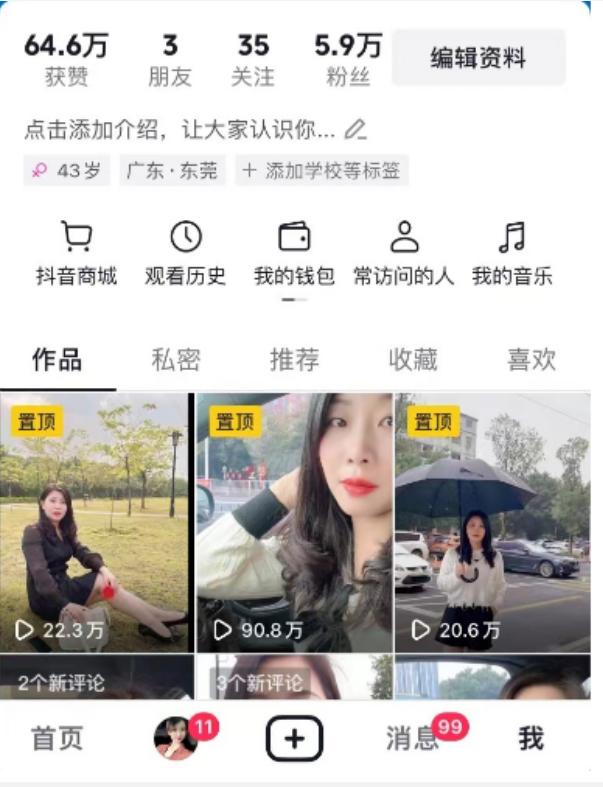Open 我的音乐 my music
603x787 pixels.
click(x=512, y=255)
